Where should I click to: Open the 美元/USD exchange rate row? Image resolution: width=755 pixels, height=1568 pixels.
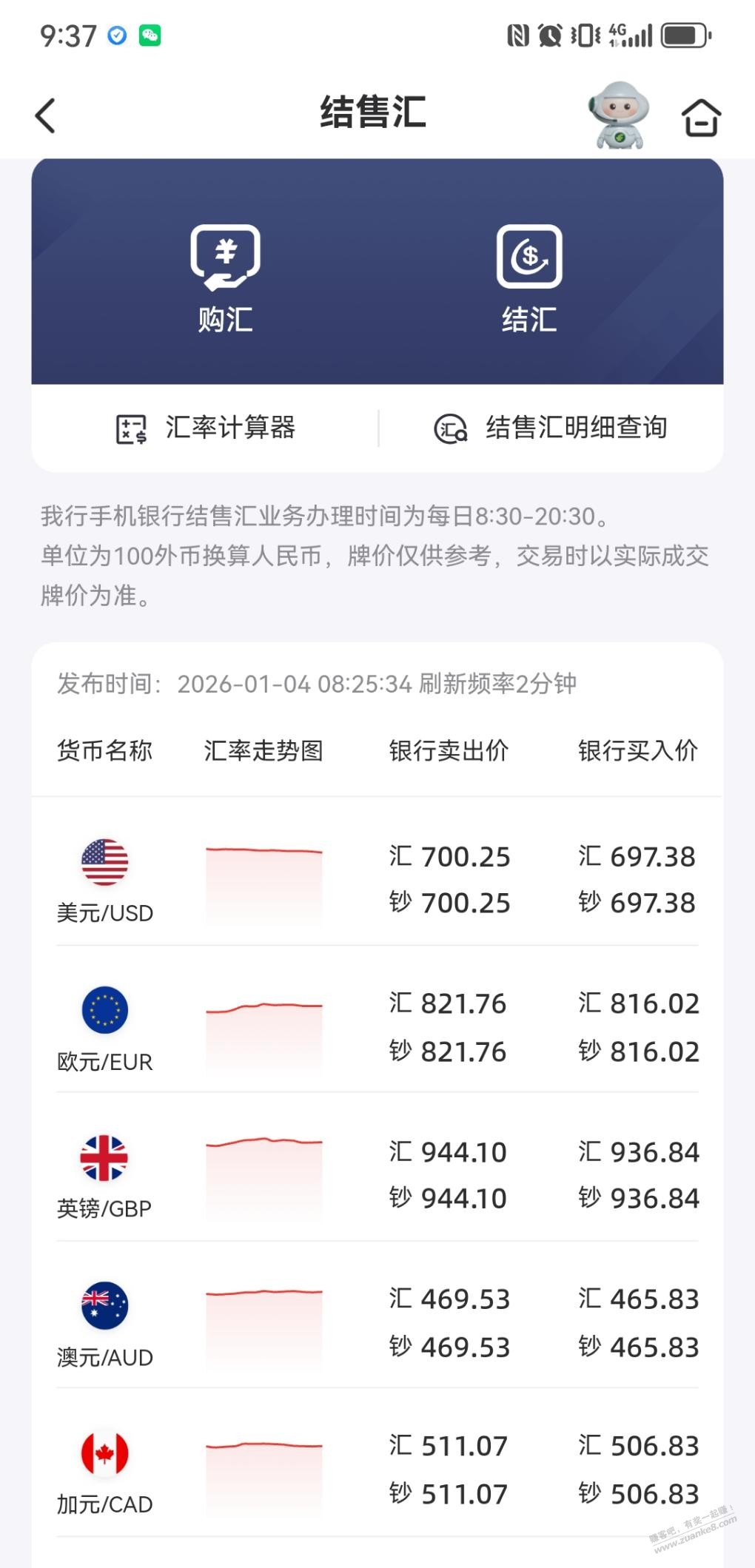point(377,879)
